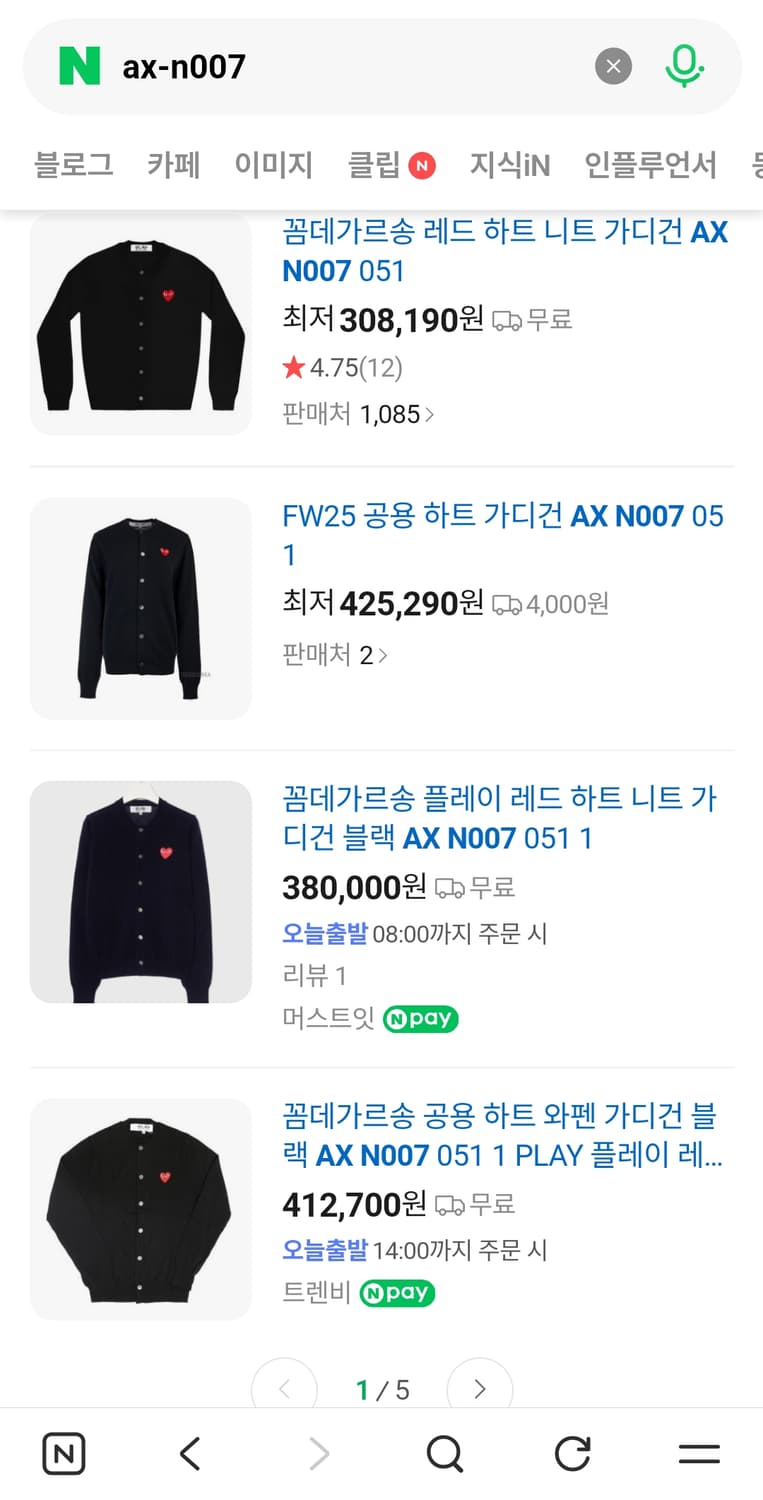This screenshot has width=763, height=1500.
Task: Tap the N home icon in bottom bar
Action: pyautogui.click(x=63, y=1453)
